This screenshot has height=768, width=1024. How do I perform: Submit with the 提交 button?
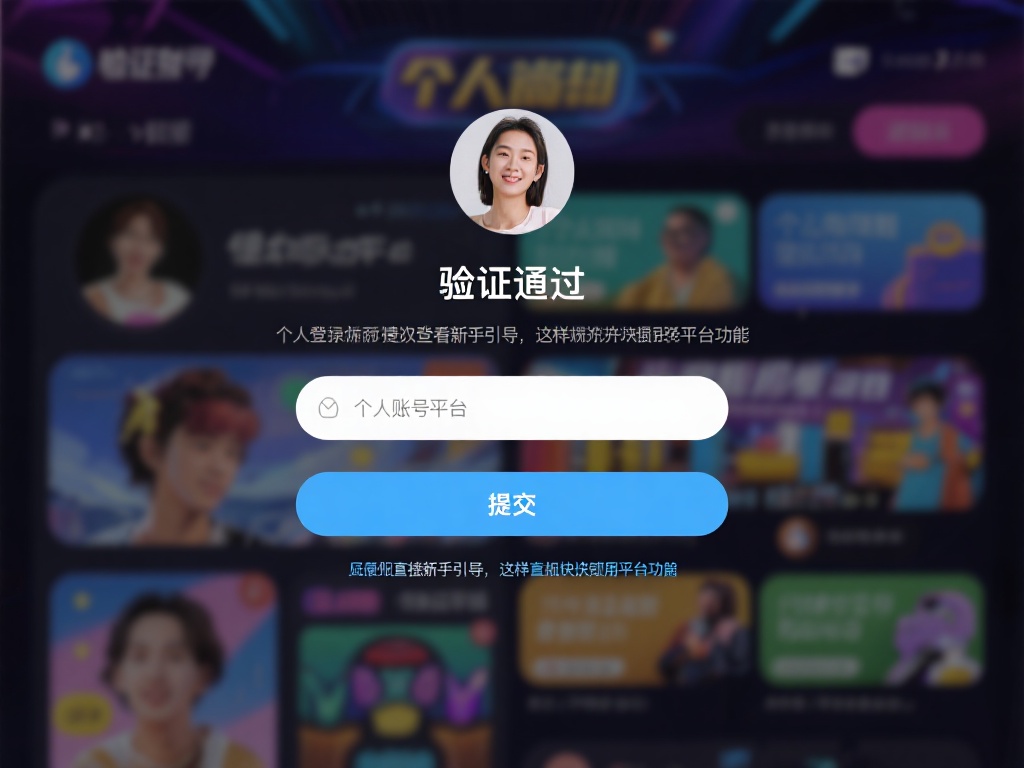[x=512, y=504]
